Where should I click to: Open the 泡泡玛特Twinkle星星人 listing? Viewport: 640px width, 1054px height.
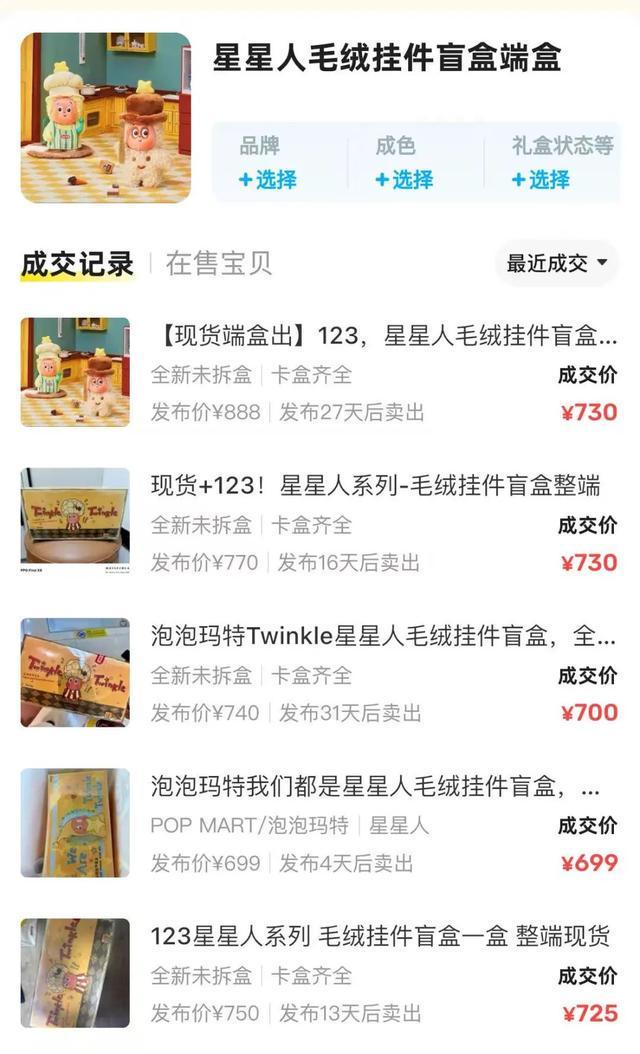coord(384,636)
